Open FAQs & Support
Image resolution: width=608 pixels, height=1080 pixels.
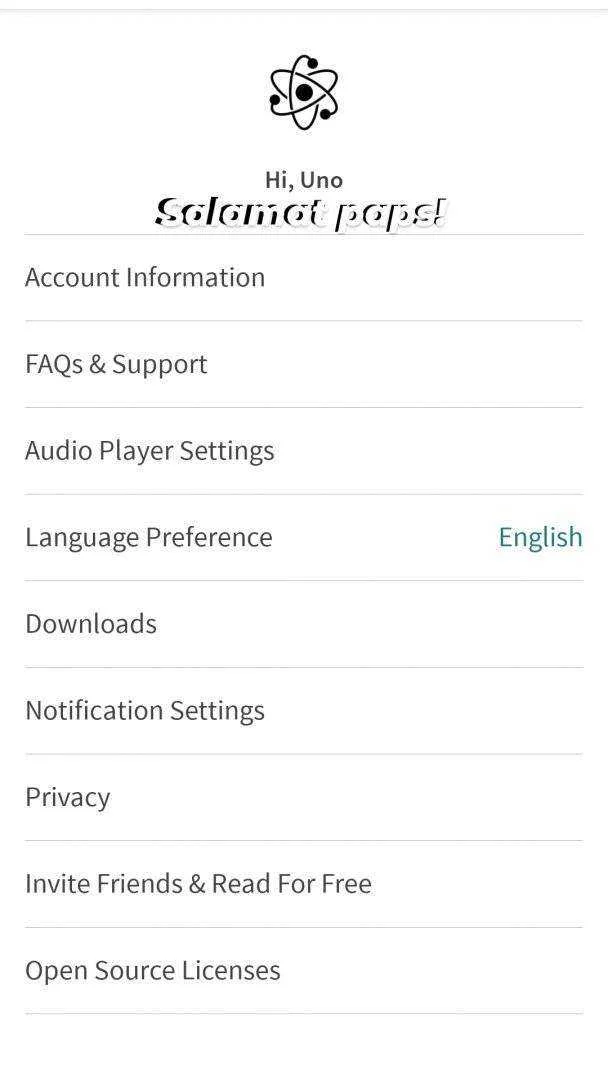[304, 364]
